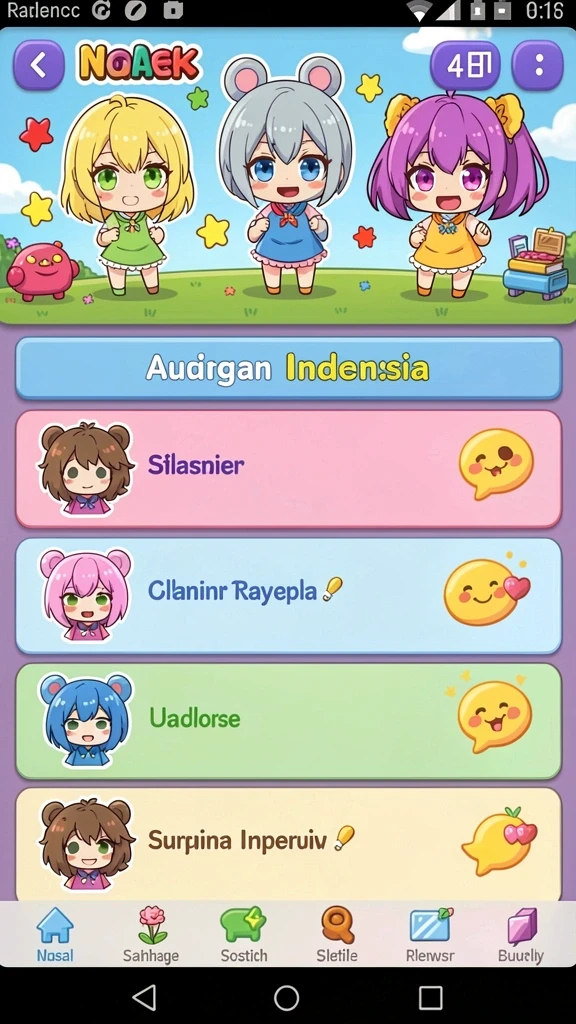Image resolution: width=576 pixels, height=1024 pixels.
Task: Tap the purple counter button beside the overflow
Action: point(466,65)
